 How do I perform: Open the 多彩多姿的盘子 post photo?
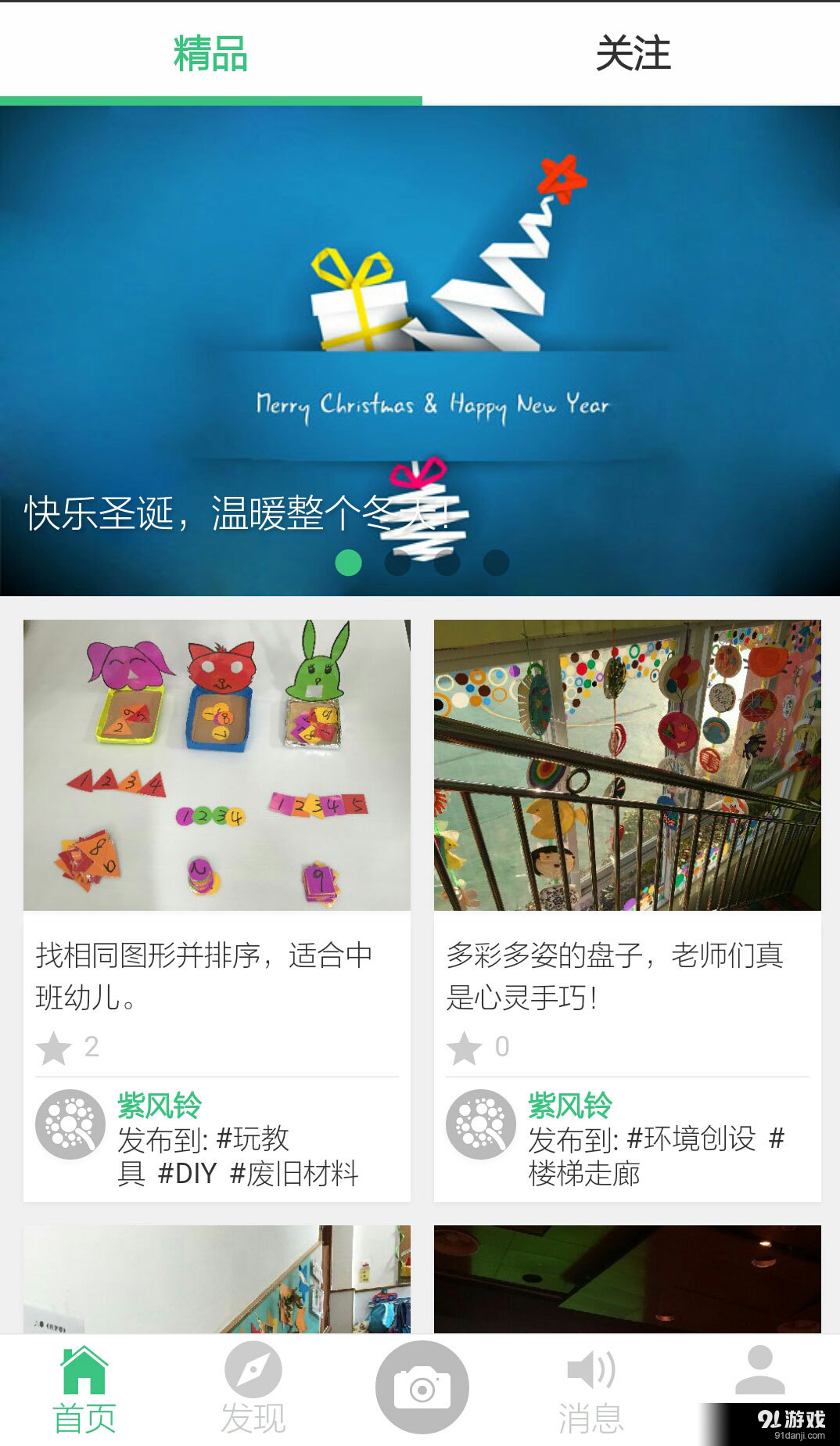click(627, 765)
